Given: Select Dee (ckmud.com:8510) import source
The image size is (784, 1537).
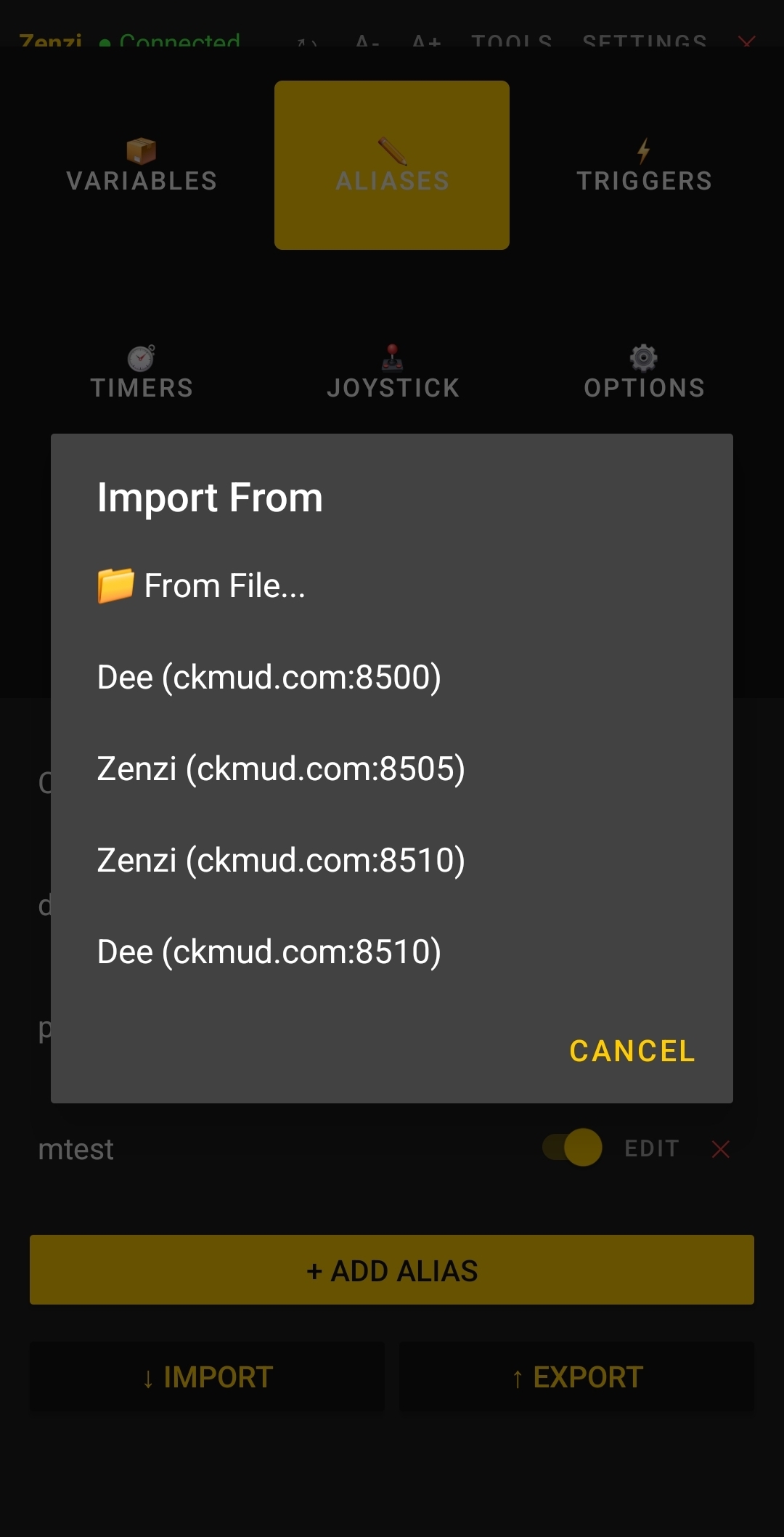Looking at the screenshot, I should tap(269, 950).
